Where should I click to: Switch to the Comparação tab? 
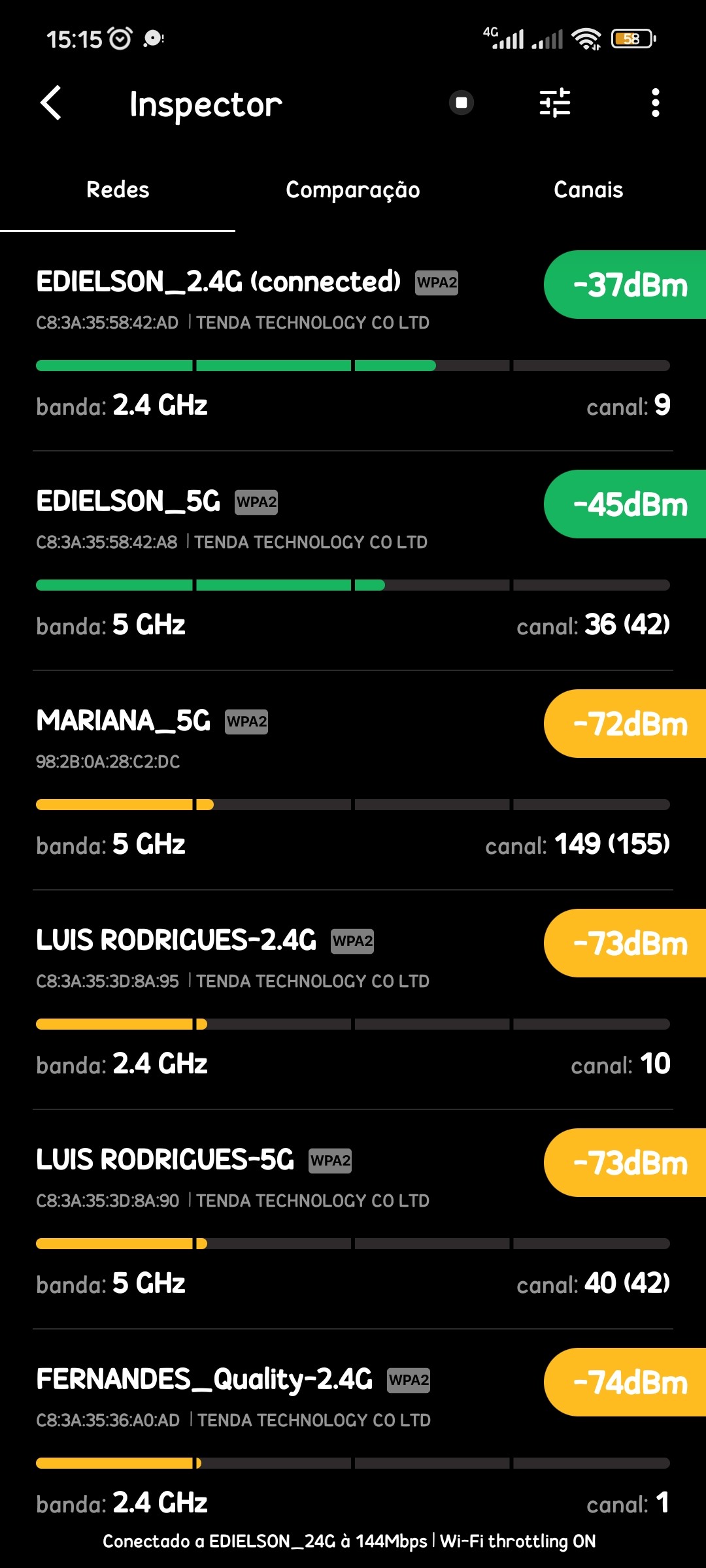click(352, 190)
